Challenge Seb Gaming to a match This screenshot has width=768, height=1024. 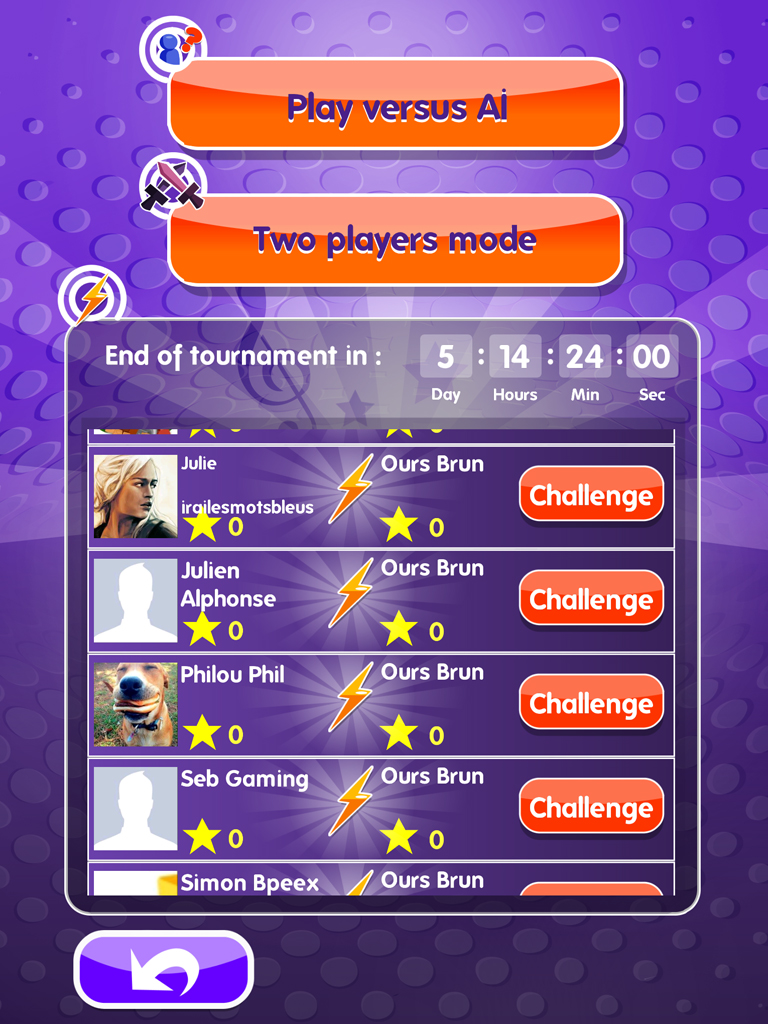coord(591,807)
